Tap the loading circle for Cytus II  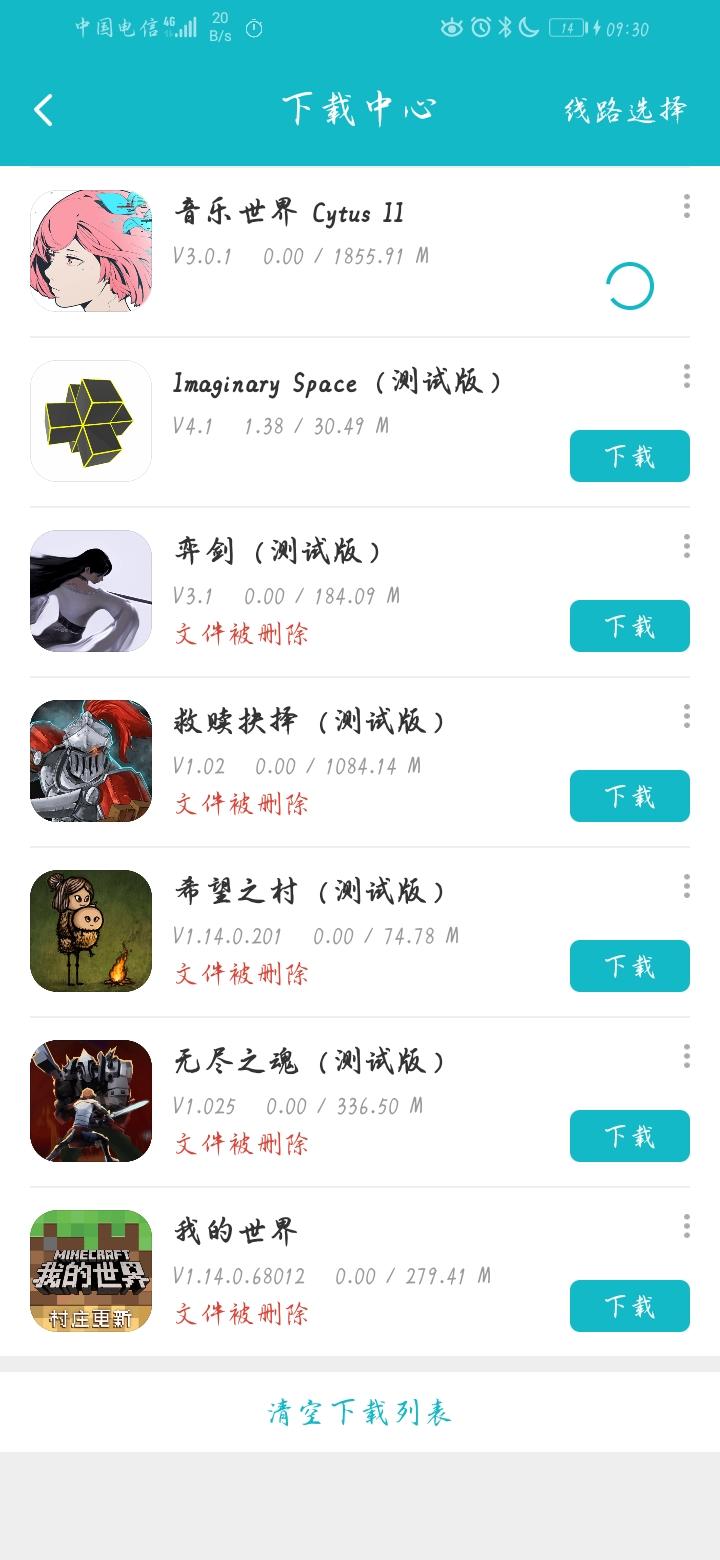tap(630, 287)
